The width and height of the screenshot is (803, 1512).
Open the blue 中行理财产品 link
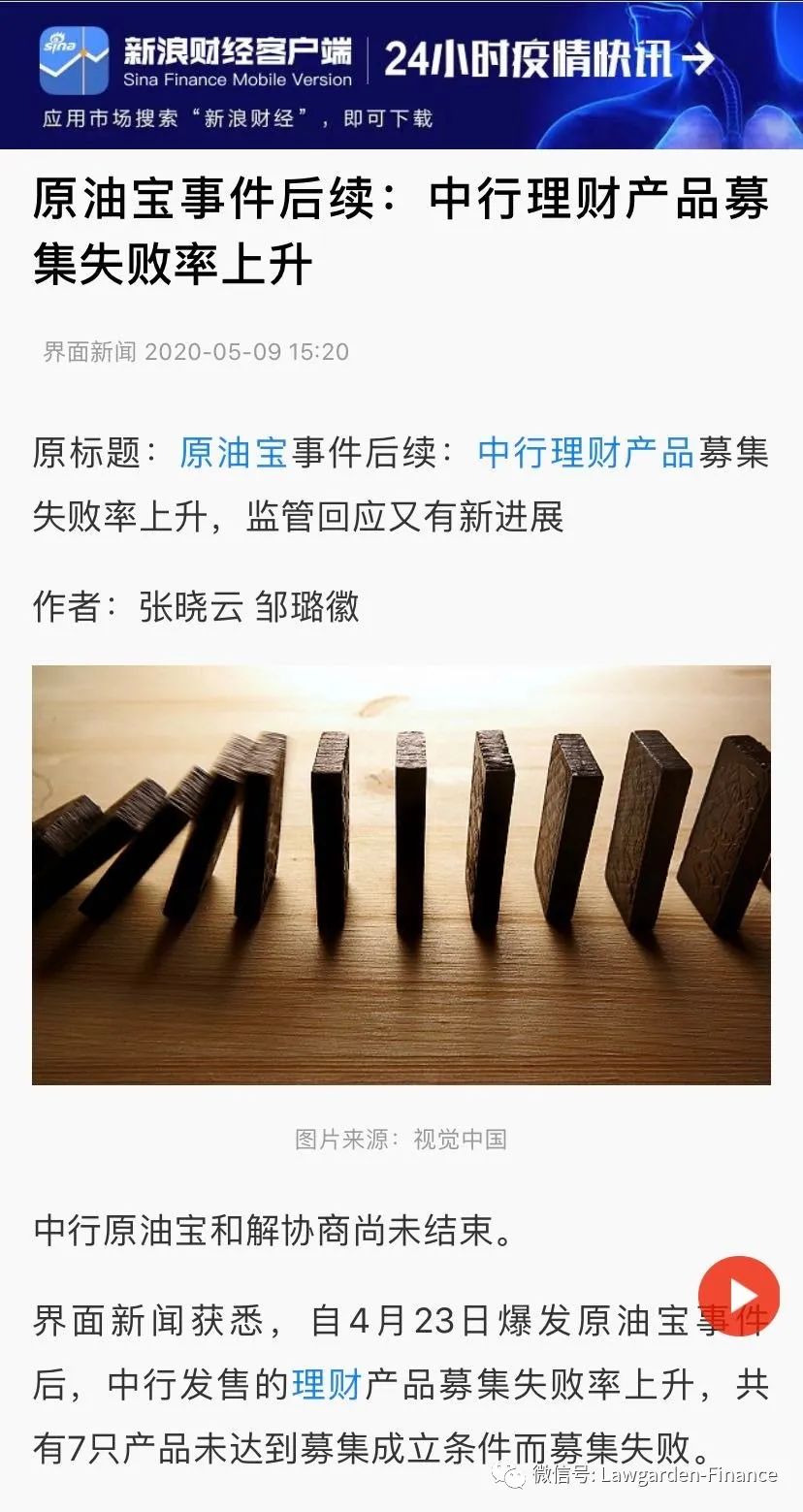(586, 453)
